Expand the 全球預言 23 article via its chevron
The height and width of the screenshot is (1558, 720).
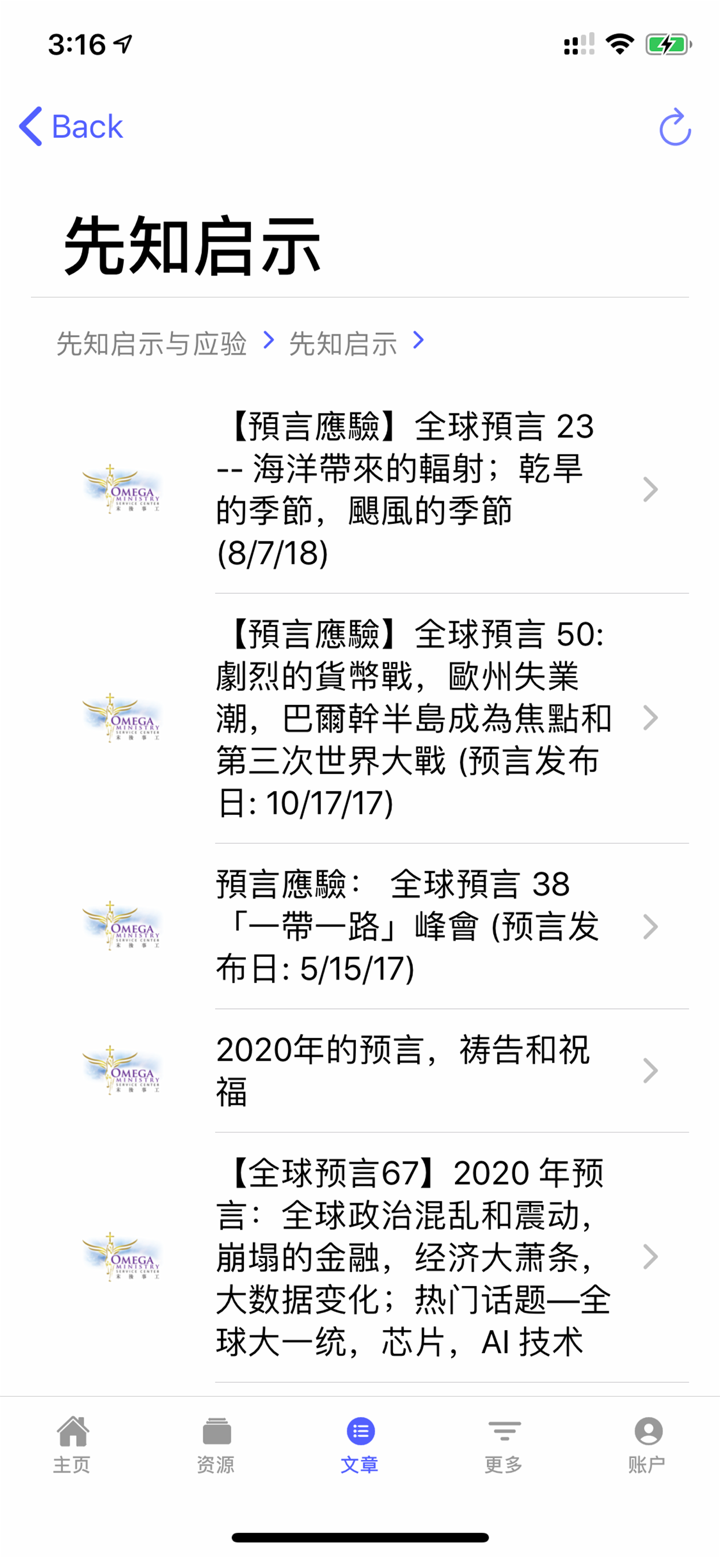coord(650,489)
